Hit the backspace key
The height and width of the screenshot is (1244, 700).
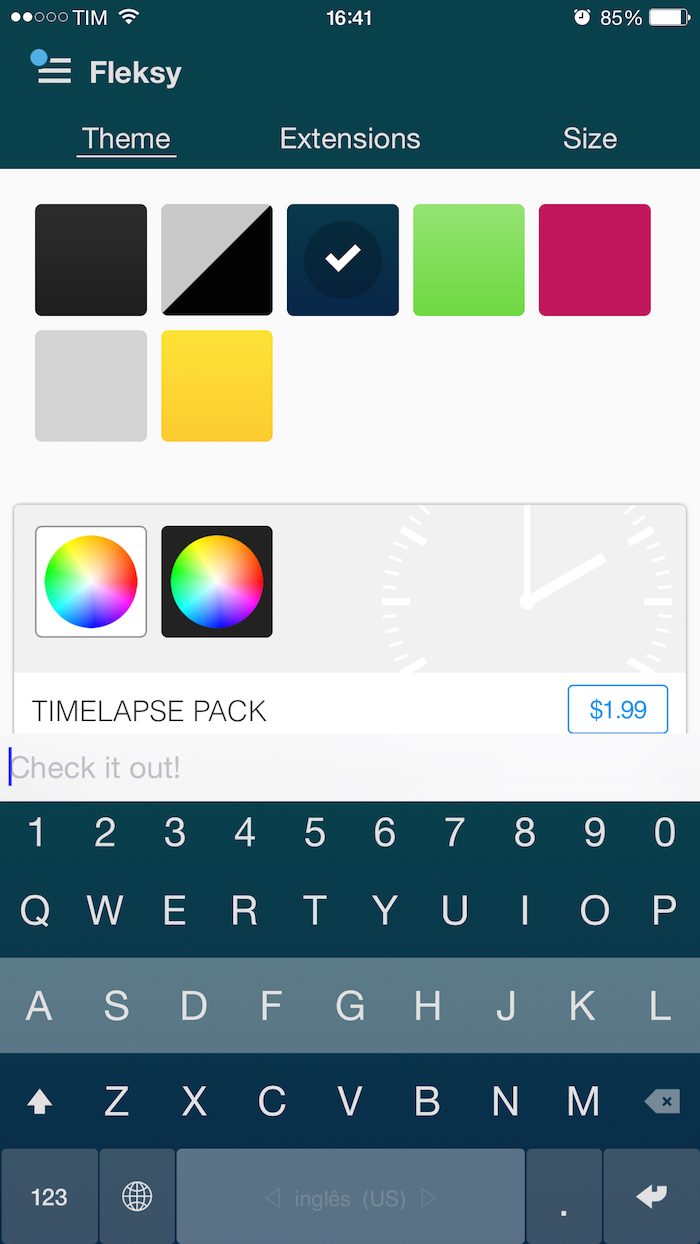click(661, 1101)
